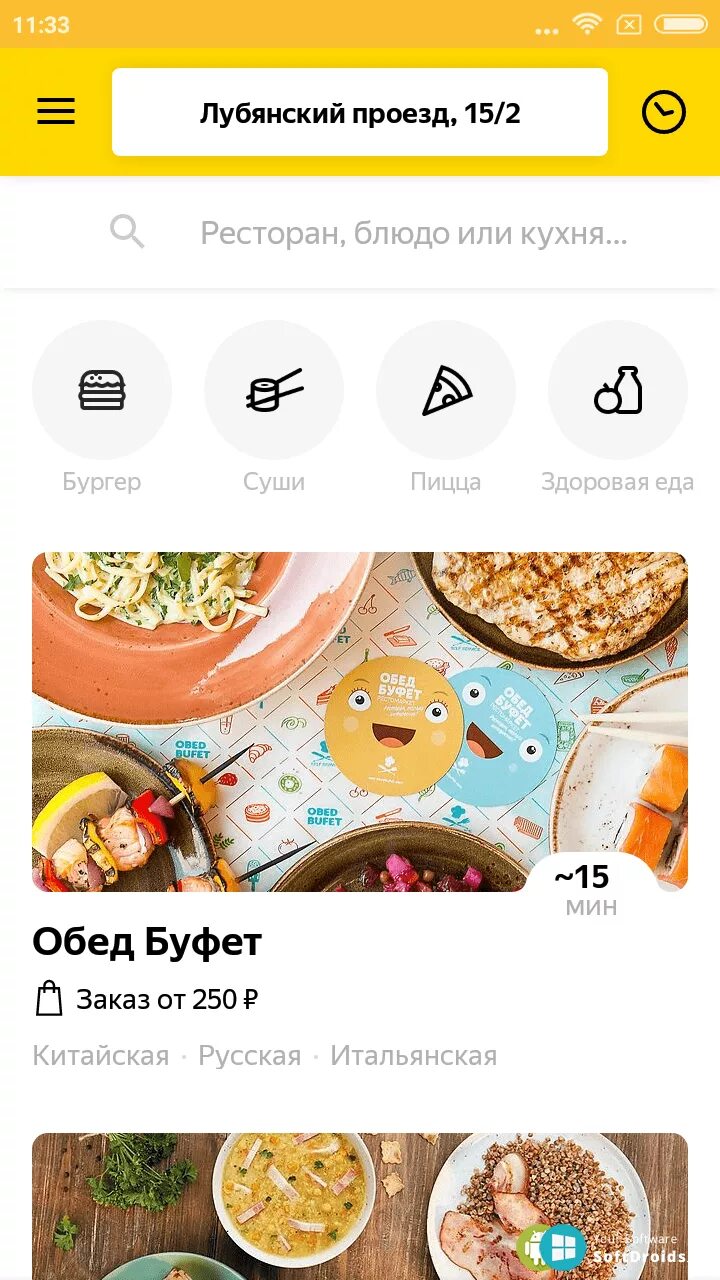Open the delivery time clock icon

663,112
